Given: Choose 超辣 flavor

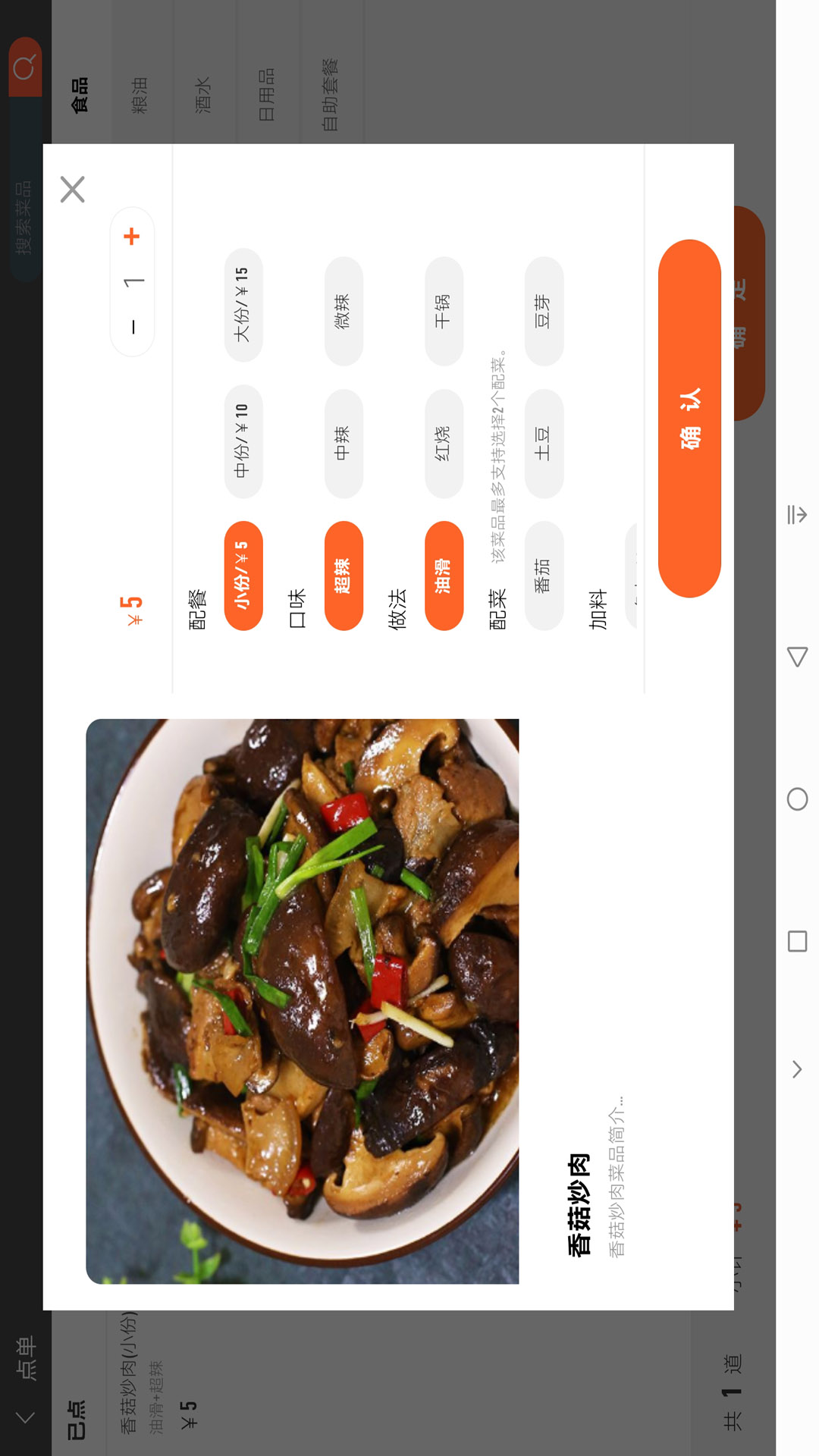Looking at the screenshot, I should [x=344, y=576].
